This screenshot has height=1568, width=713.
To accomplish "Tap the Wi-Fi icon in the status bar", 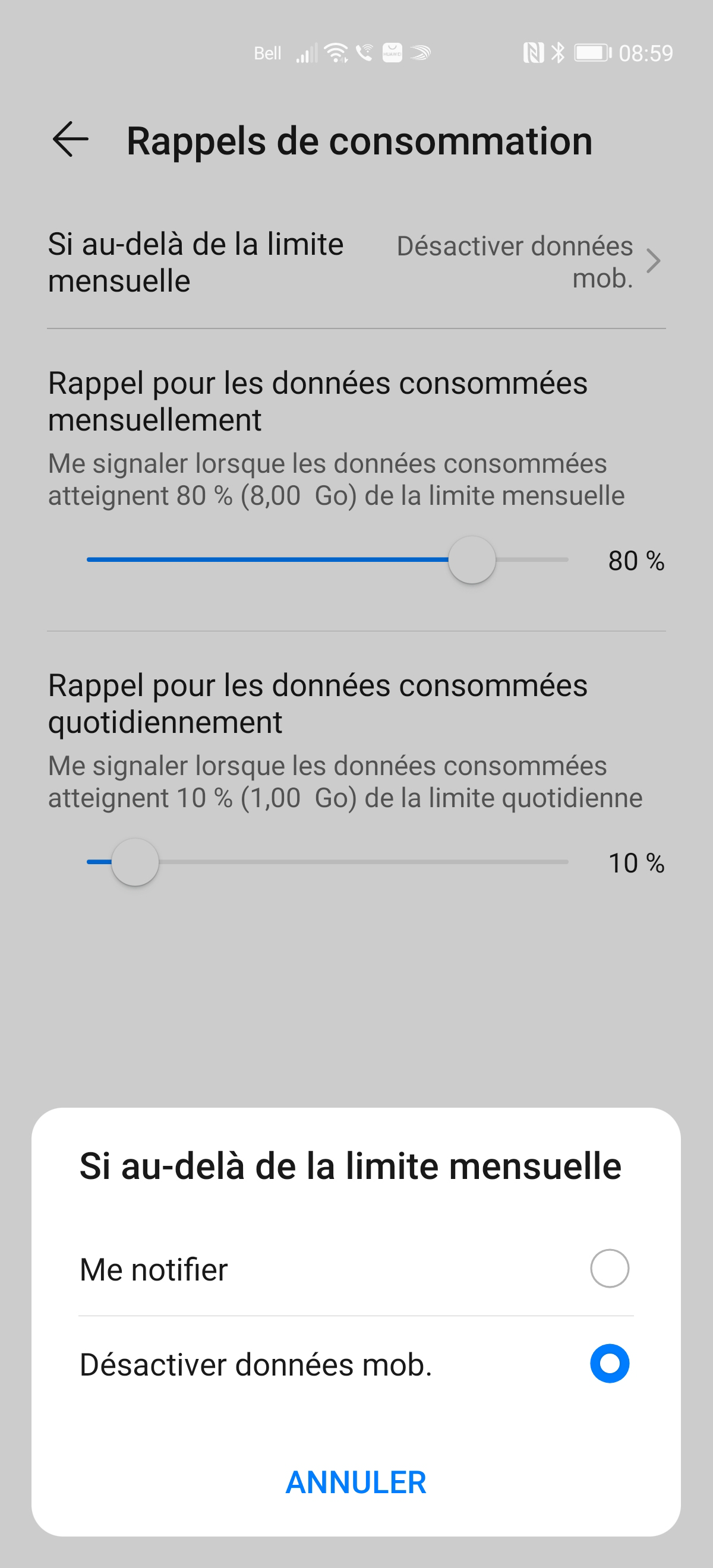I will point(336,53).
